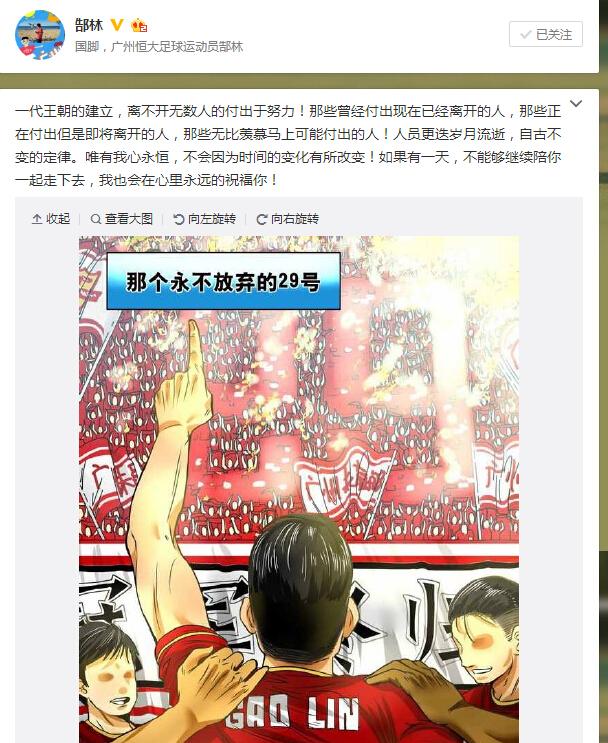The width and height of the screenshot is (608, 743).
Task: Open the post options chevron menu
Action: pos(576,104)
